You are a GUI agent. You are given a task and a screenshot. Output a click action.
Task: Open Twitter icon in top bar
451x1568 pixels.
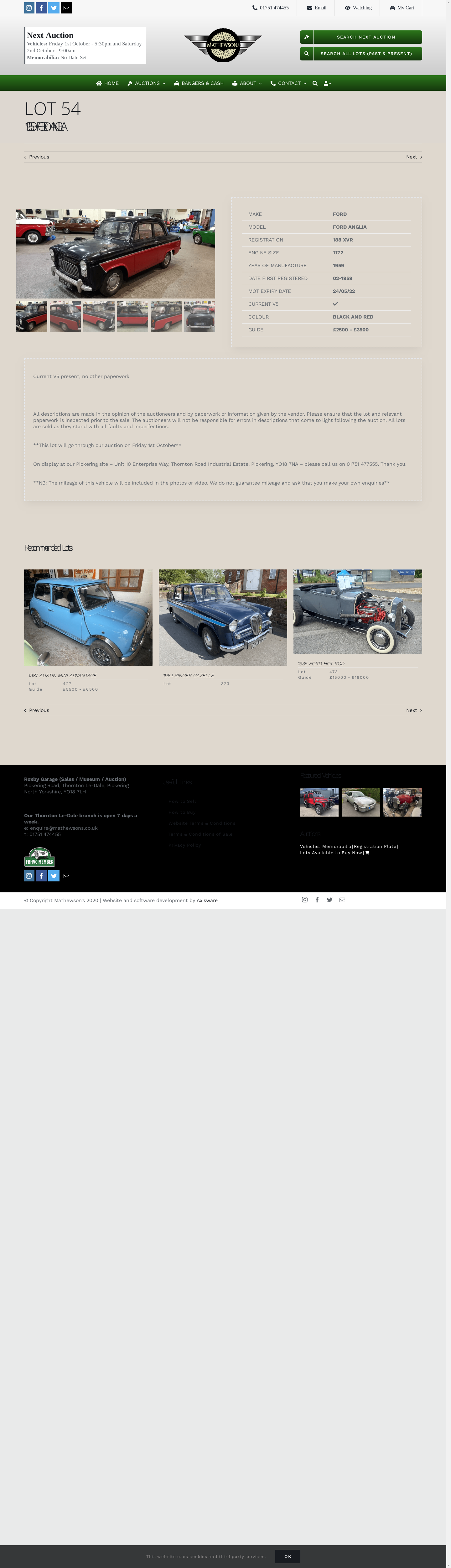click(x=54, y=8)
